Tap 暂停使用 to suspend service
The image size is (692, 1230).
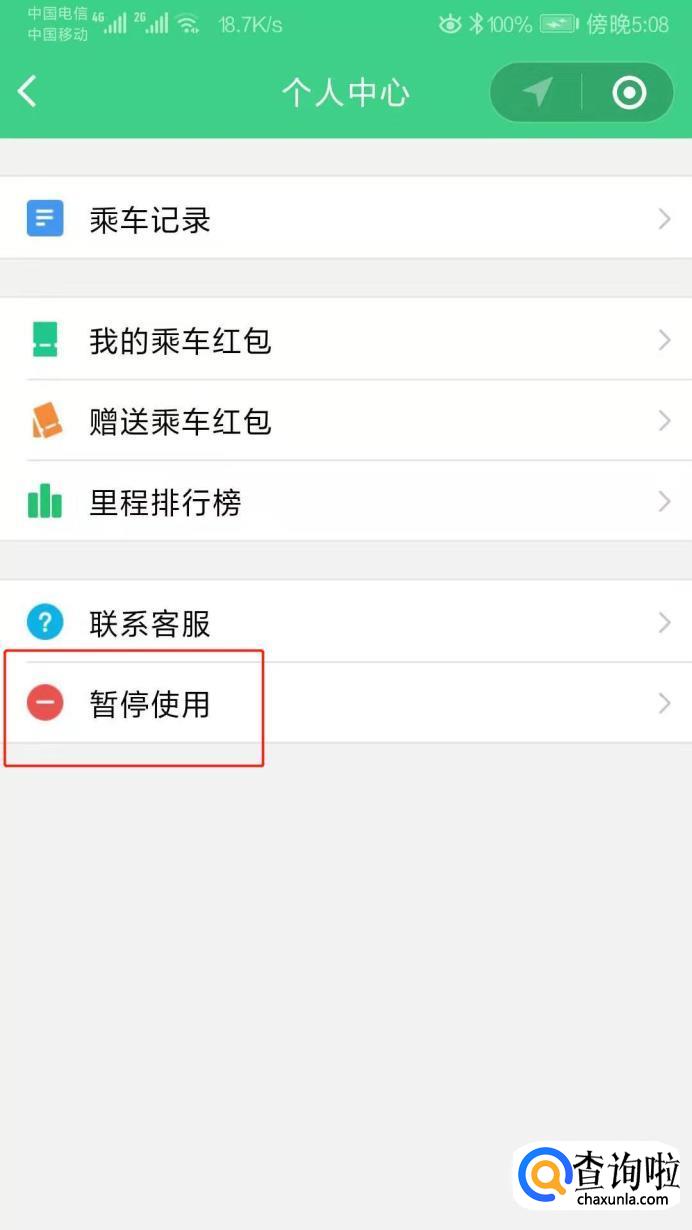(346, 704)
